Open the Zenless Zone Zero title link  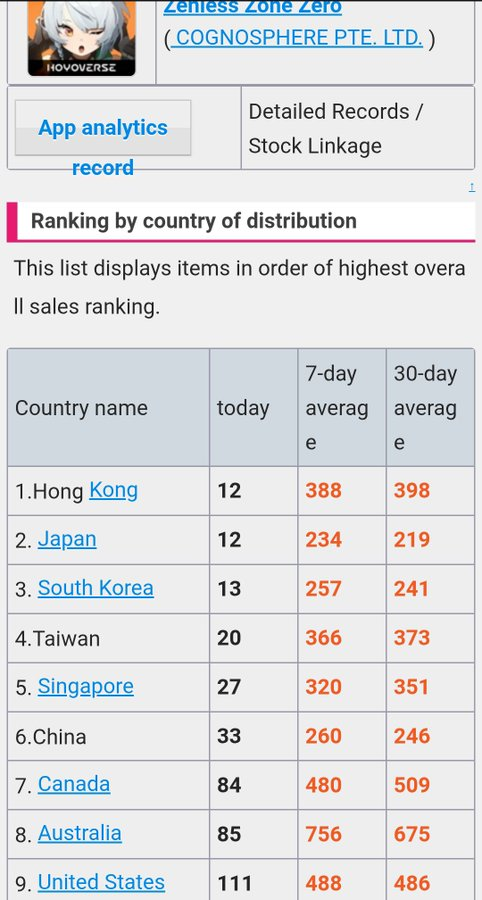[253, 8]
